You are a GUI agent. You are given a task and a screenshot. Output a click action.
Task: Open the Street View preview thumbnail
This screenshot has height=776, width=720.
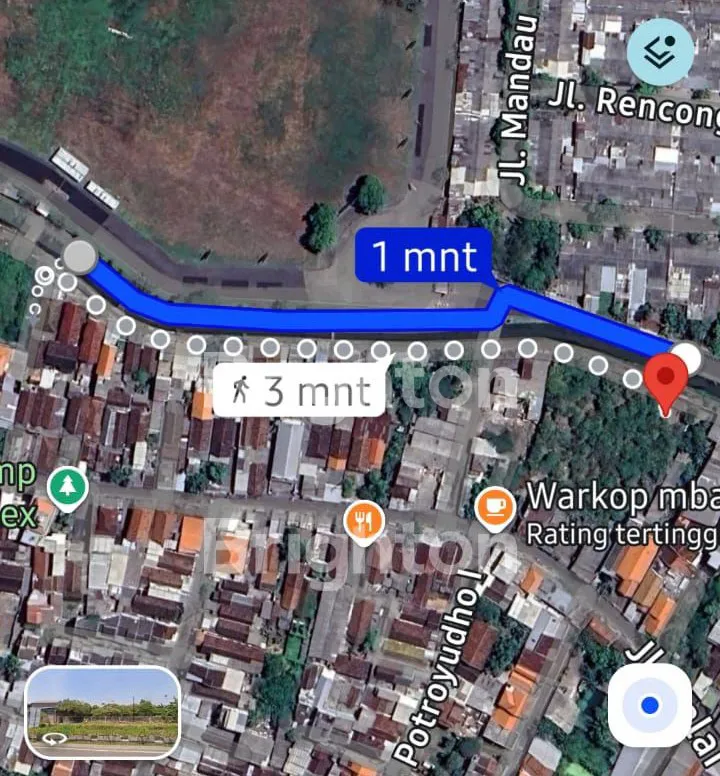[x=102, y=712]
